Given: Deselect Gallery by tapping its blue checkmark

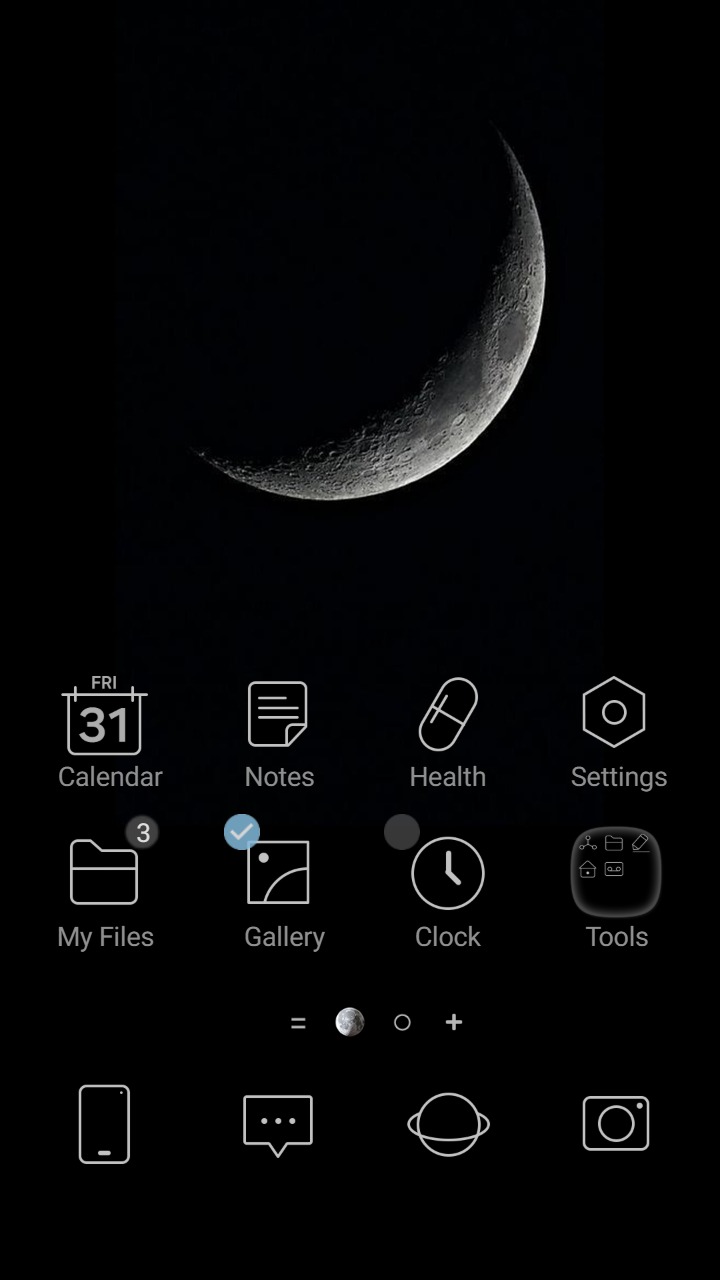Looking at the screenshot, I should click(242, 831).
